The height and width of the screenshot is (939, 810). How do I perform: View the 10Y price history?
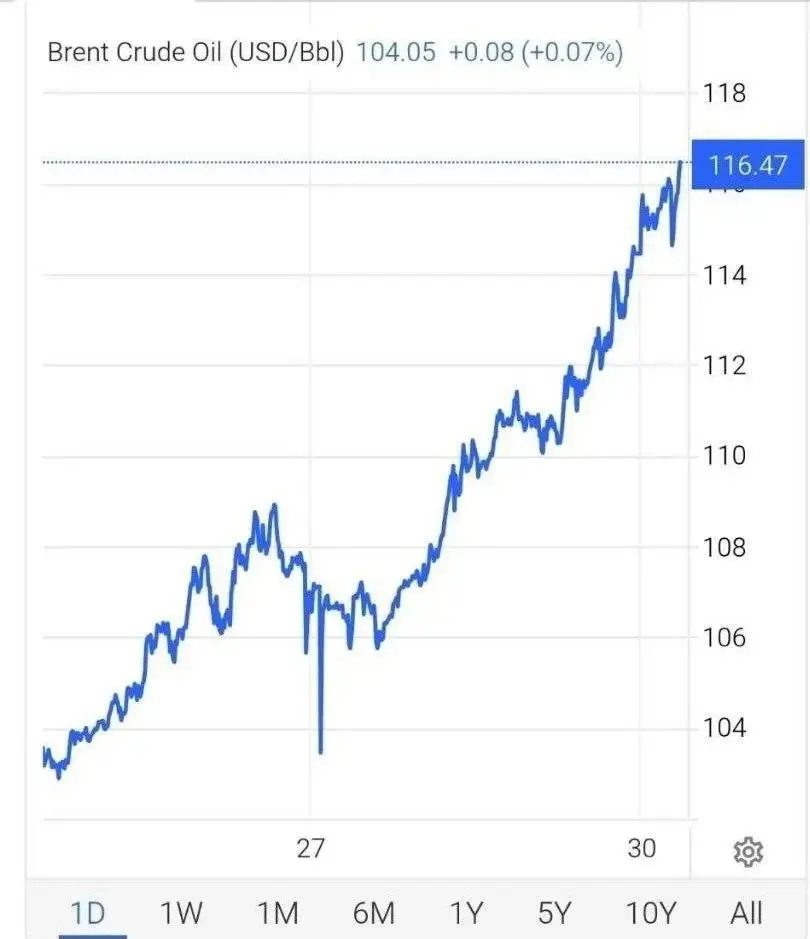(x=649, y=912)
